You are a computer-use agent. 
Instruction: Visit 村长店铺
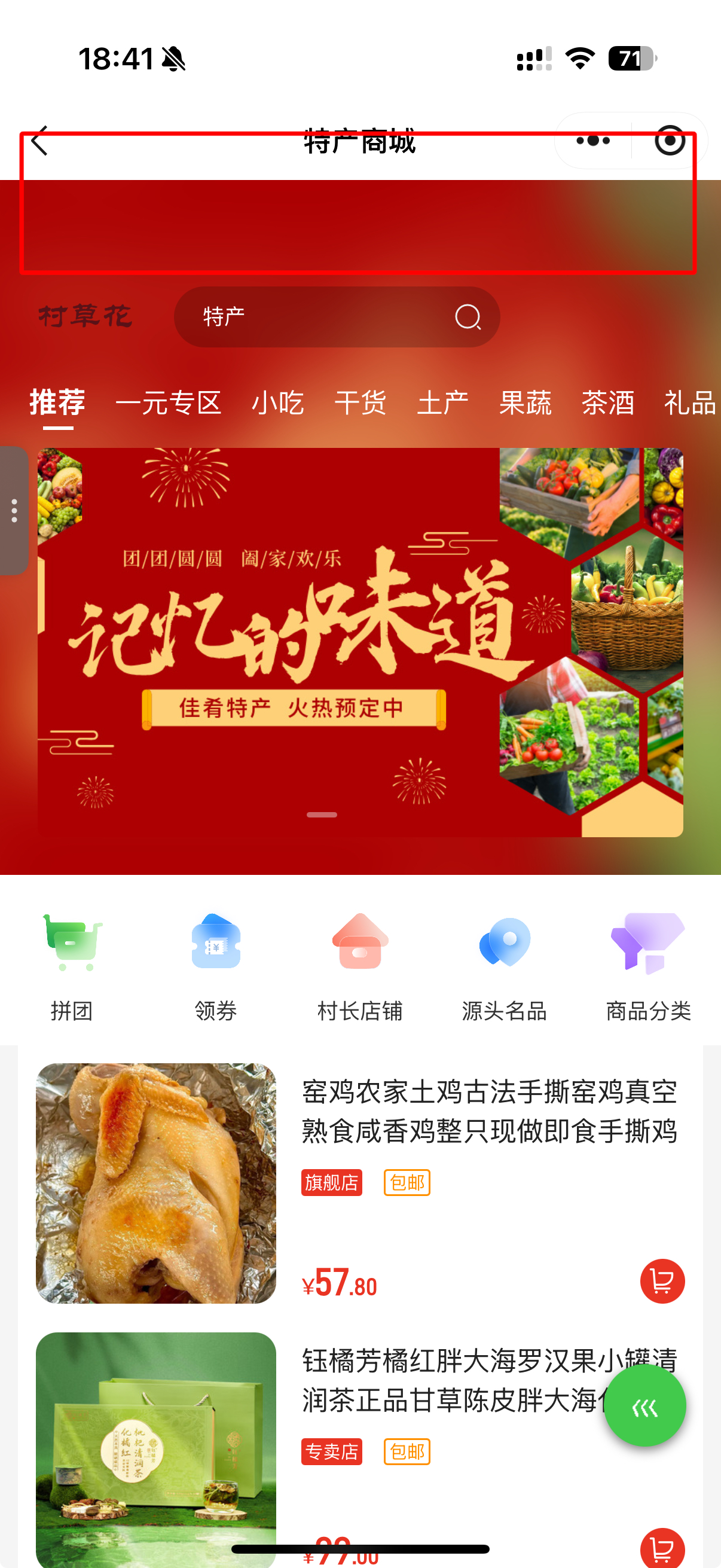tap(360, 966)
